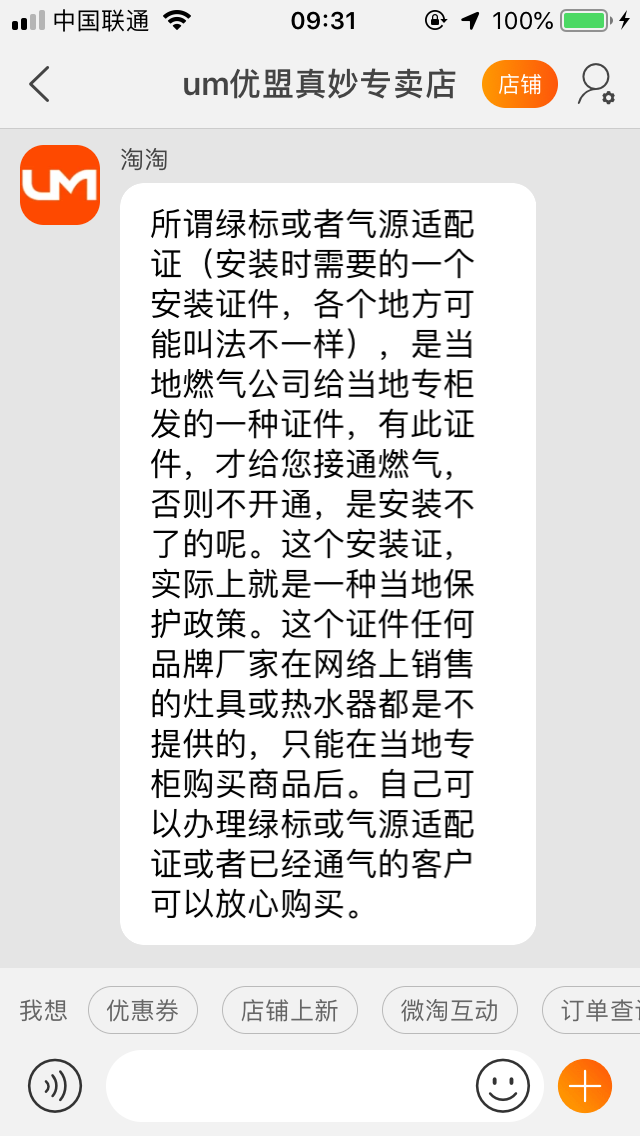
Task: Go back from the chat
Action: pyautogui.click(x=40, y=85)
